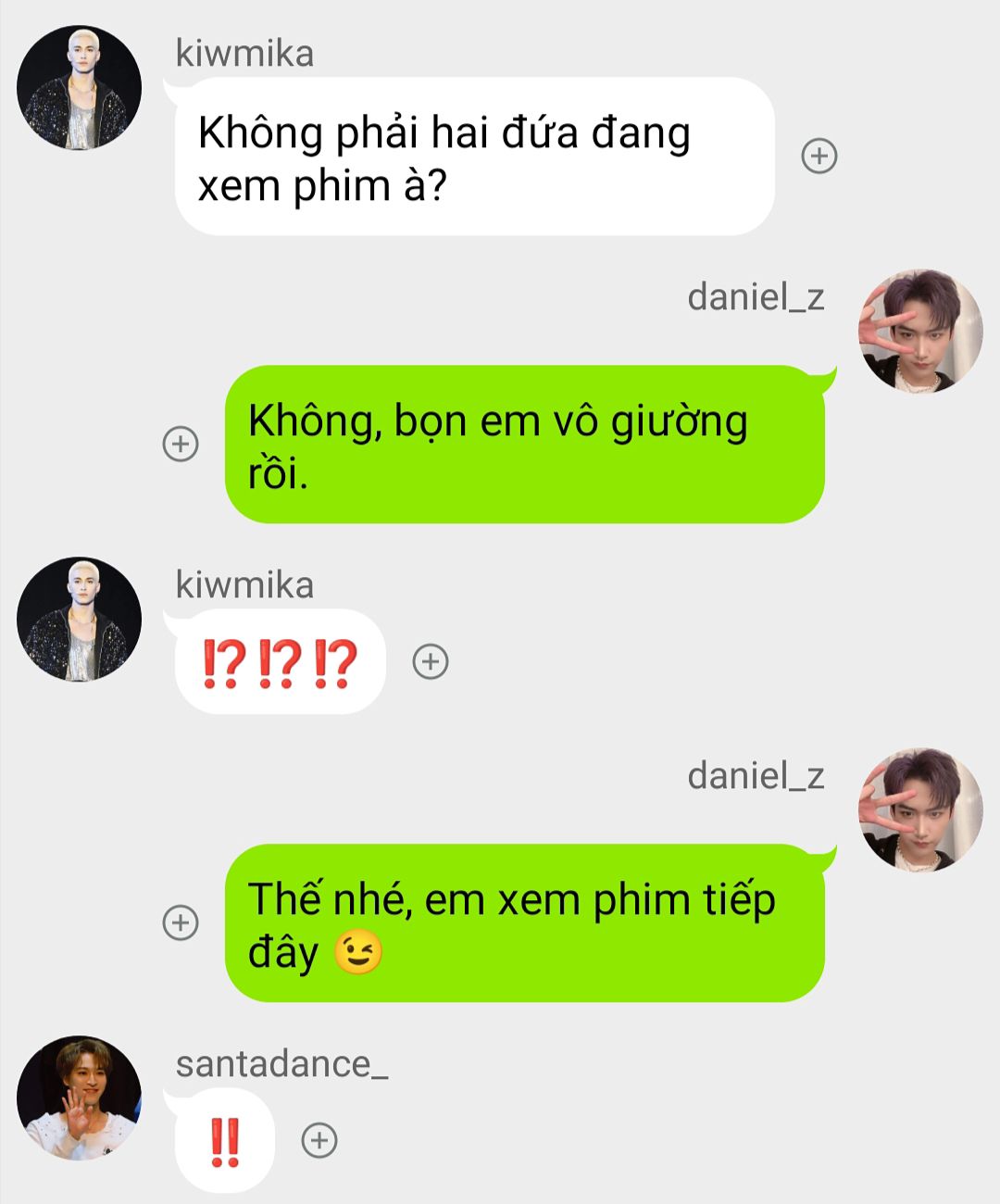Viewport: 1000px width, 1204px height.
Task: Open daniel_z's avatar above the "xem phim tiếp đây" message
Action: coord(920,810)
